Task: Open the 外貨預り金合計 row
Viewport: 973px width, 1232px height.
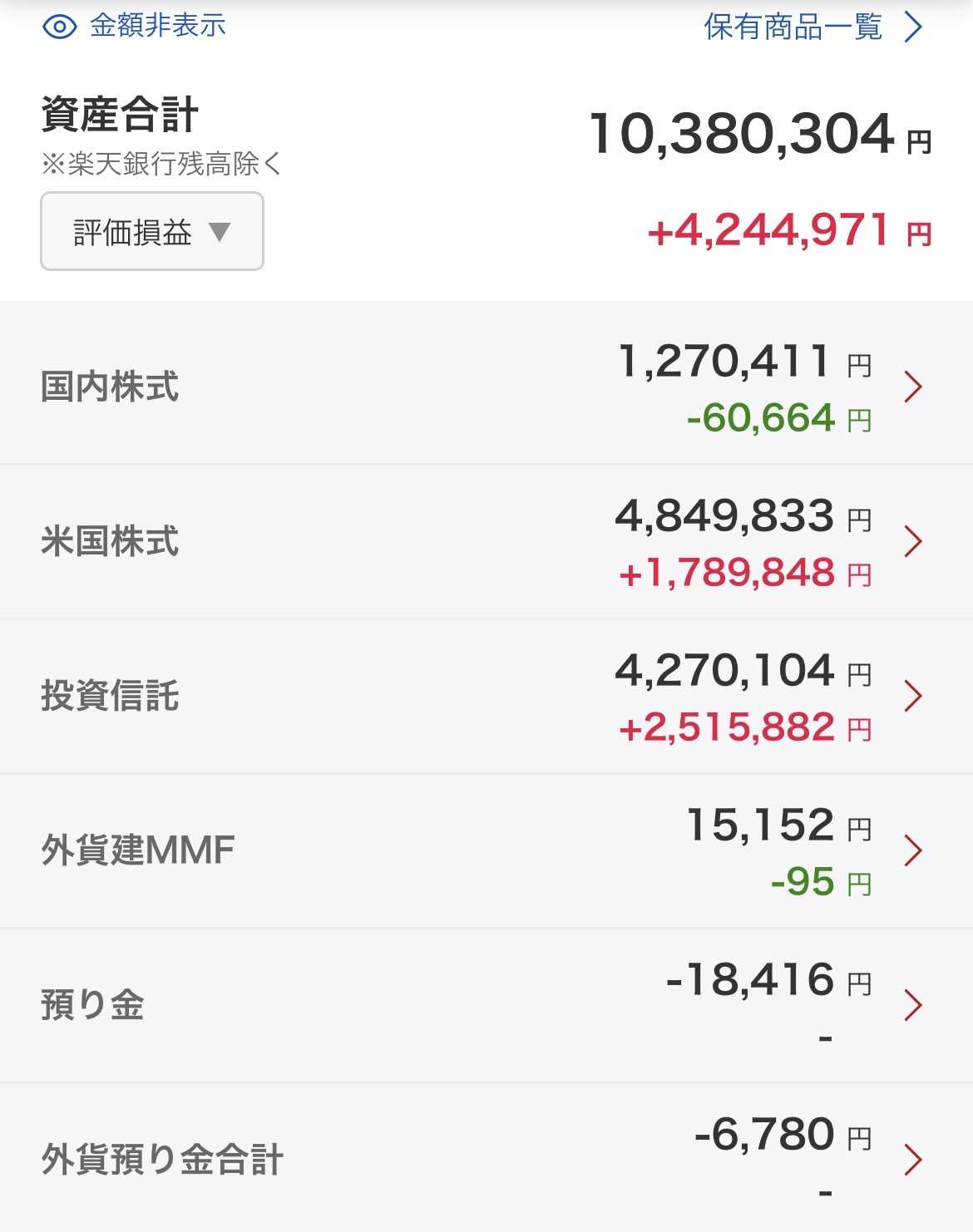Action: 486,1158
